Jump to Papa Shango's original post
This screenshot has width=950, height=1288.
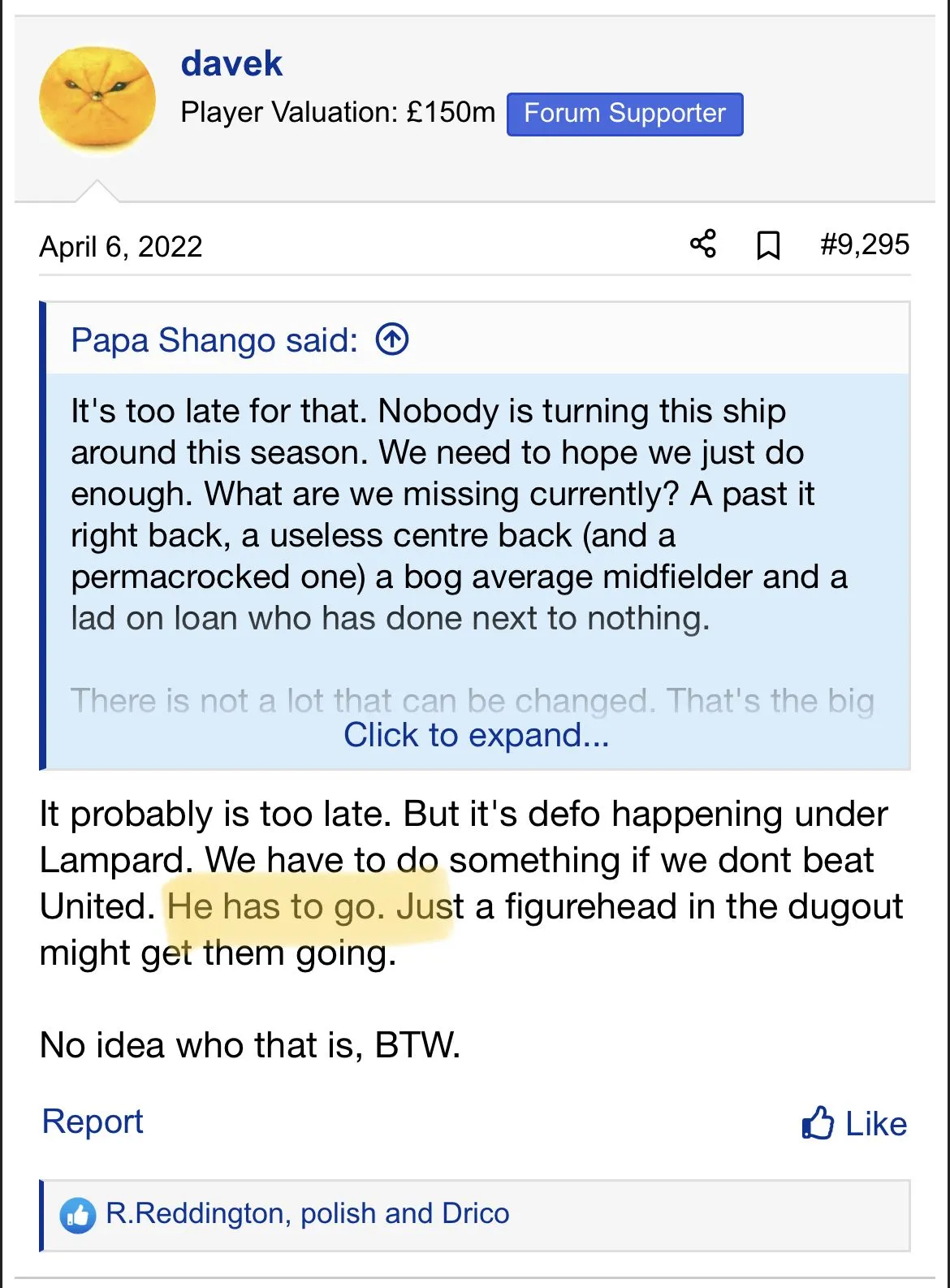(x=392, y=339)
